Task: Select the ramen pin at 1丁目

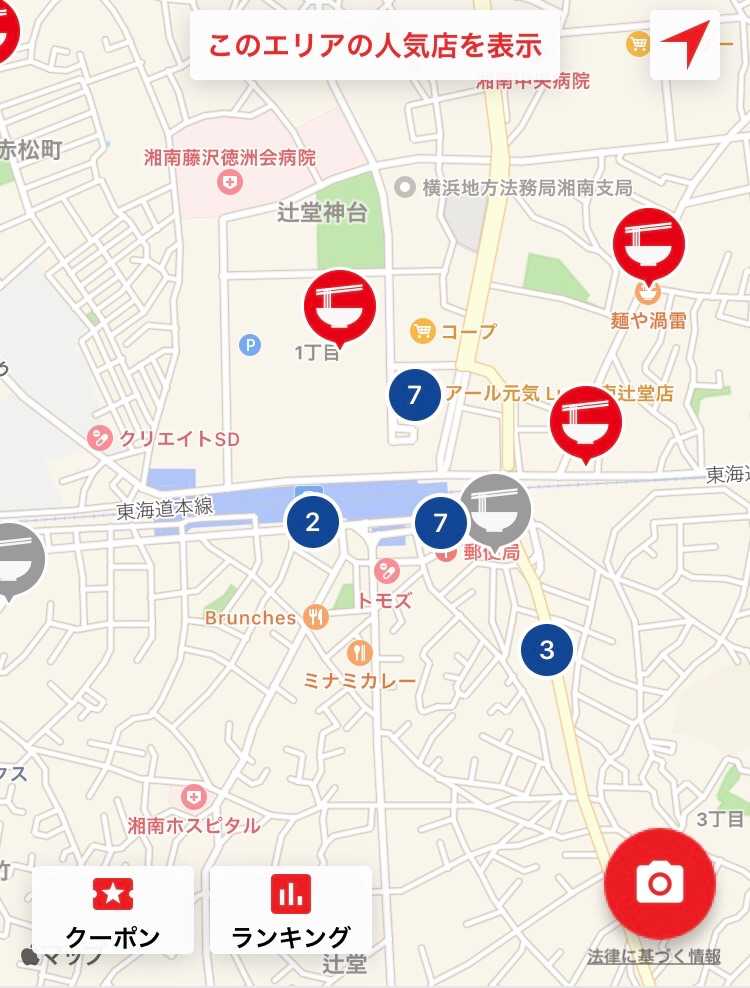Action: click(x=340, y=307)
